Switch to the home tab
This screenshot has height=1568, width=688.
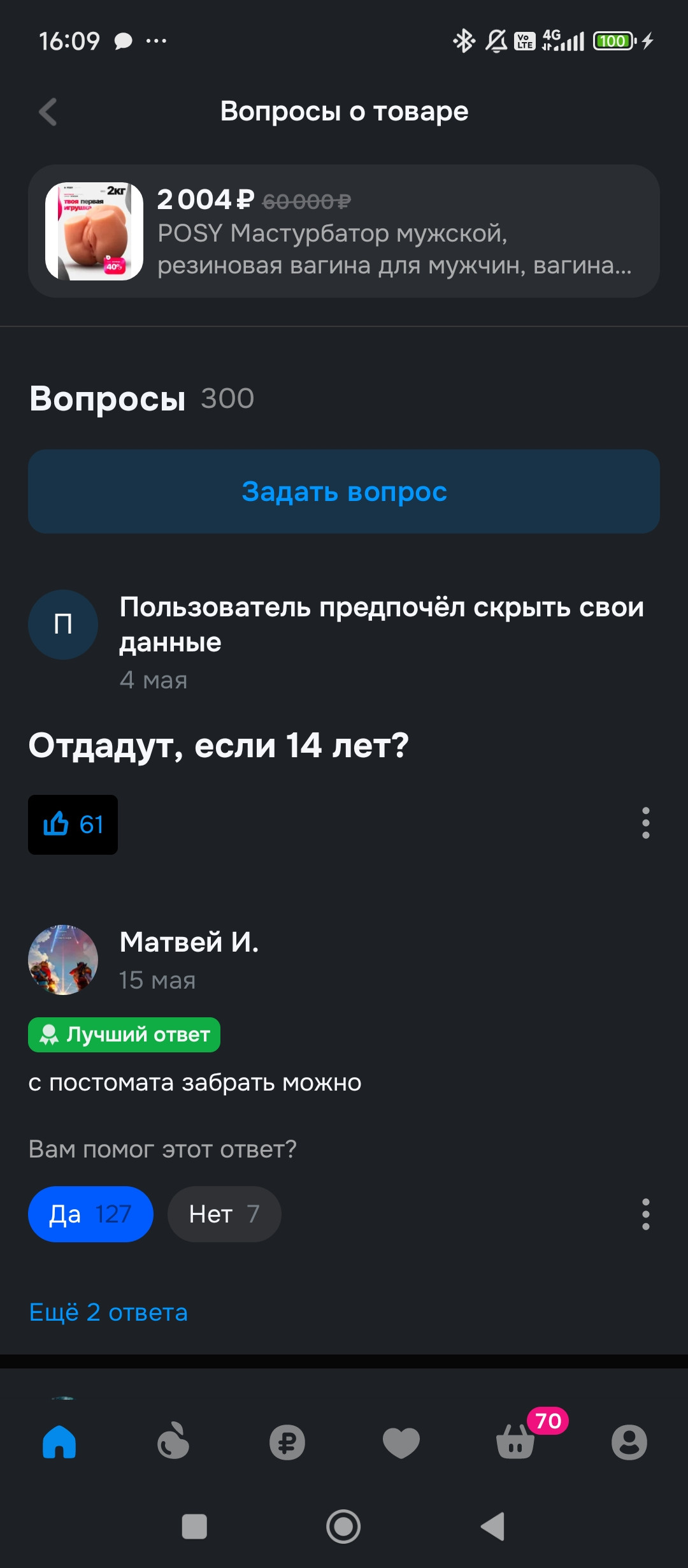pyautogui.click(x=59, y=1442)
